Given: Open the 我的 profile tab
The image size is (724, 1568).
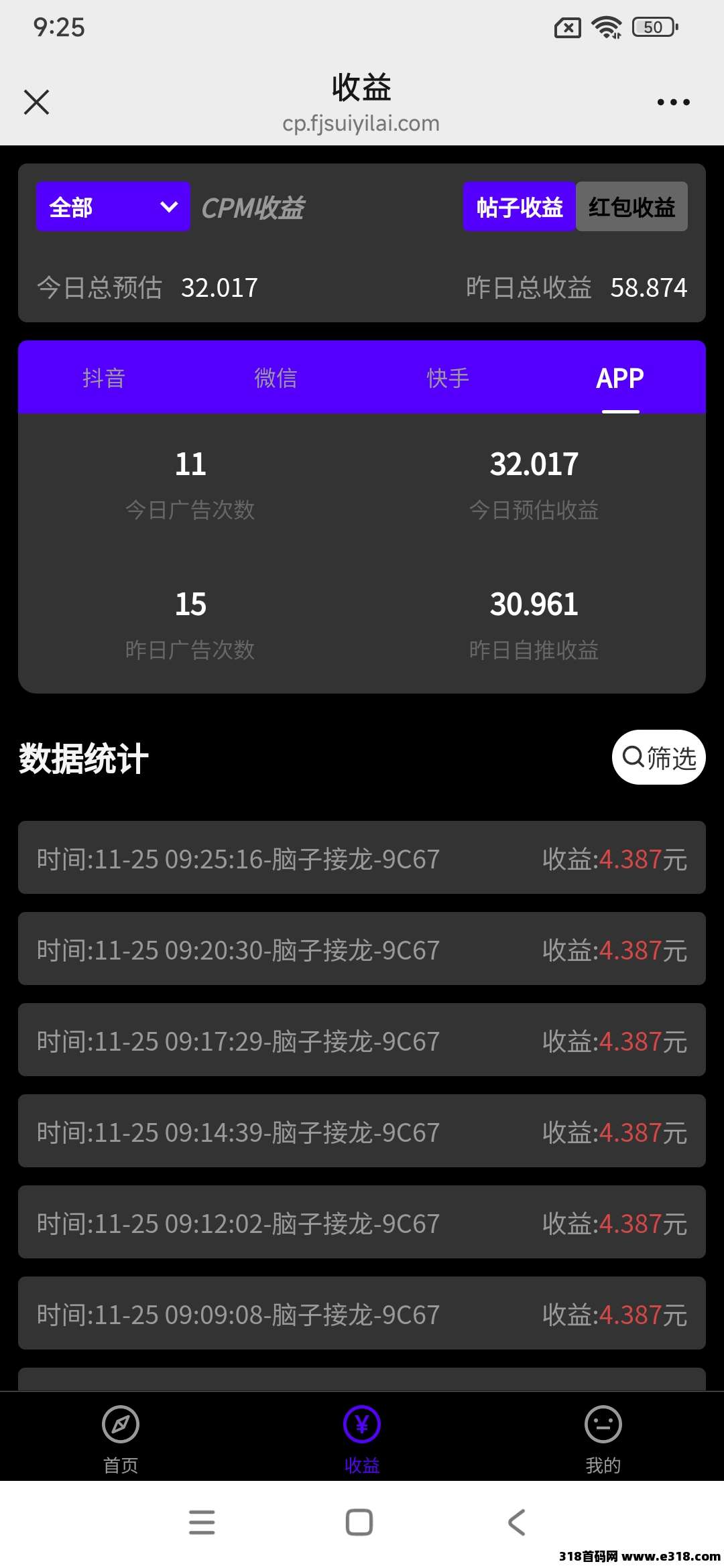Looking at the screenshot, I should [603, 1437].
